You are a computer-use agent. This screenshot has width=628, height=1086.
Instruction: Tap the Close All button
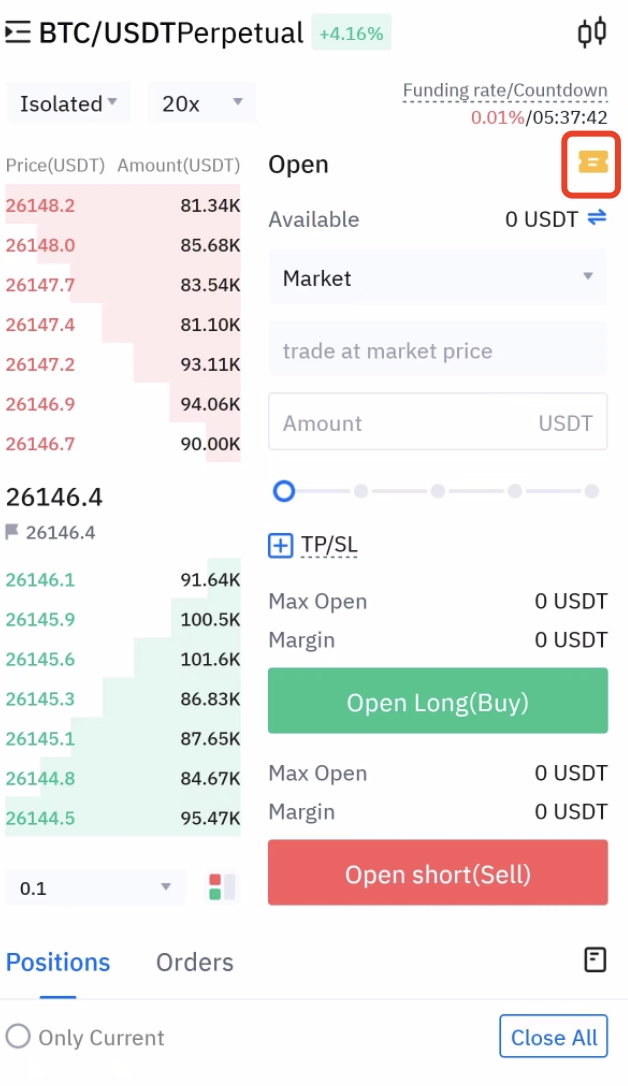[x=553, y=1037]
